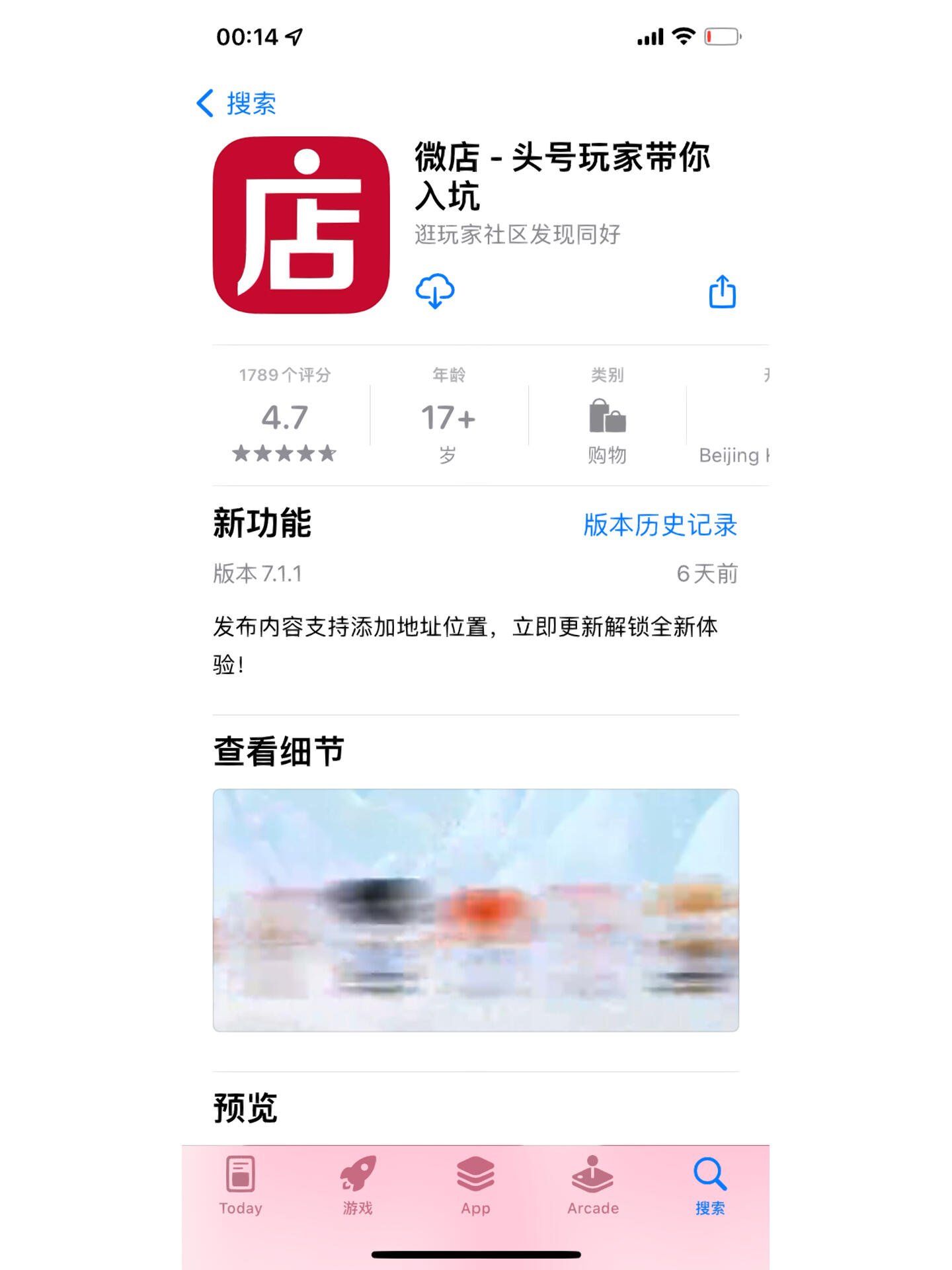Switch to the 游戏 tab
The image size is (952, 1270).
point(358,1186)
